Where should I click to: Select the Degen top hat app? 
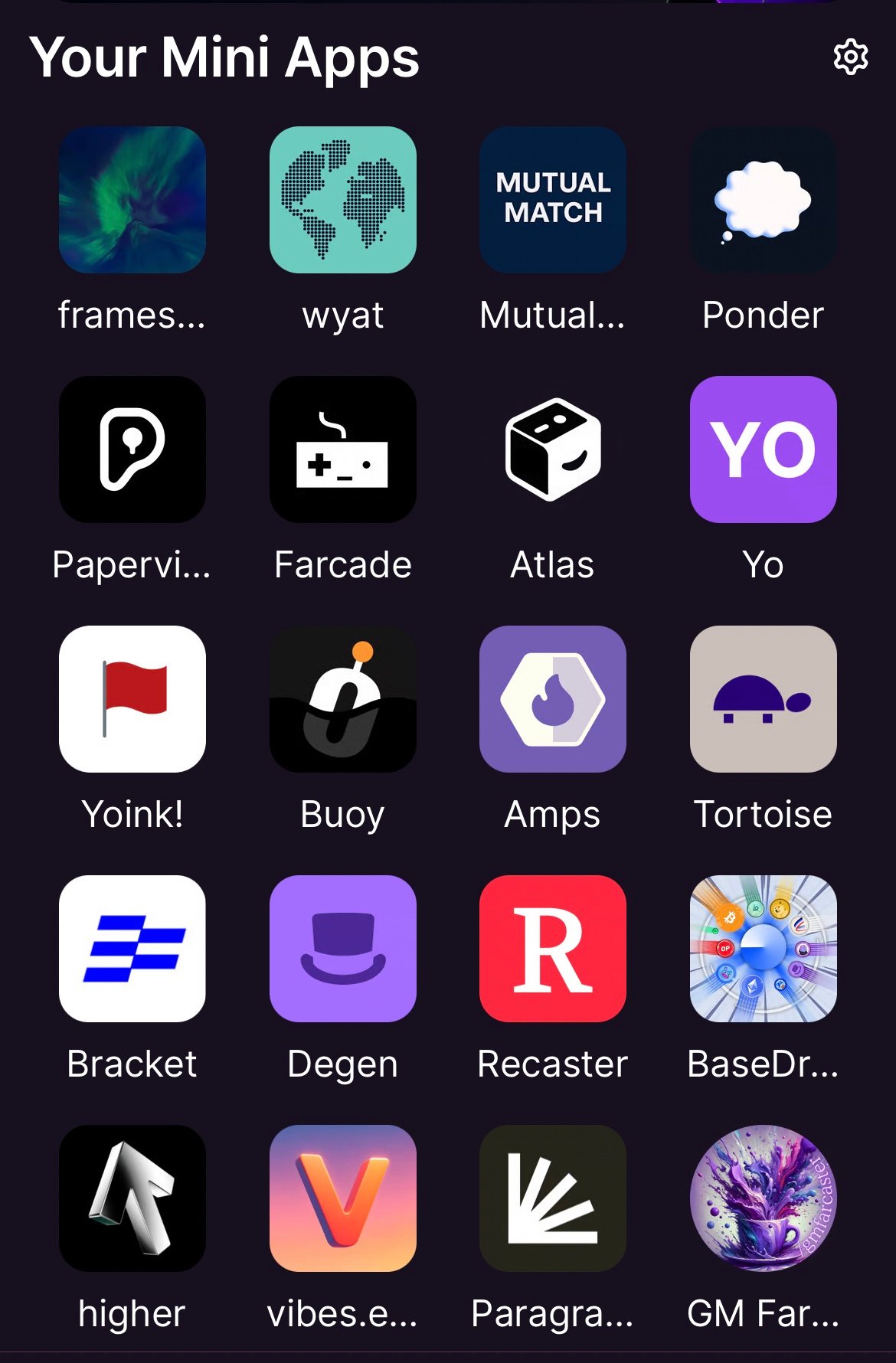(x=342, y=949)
